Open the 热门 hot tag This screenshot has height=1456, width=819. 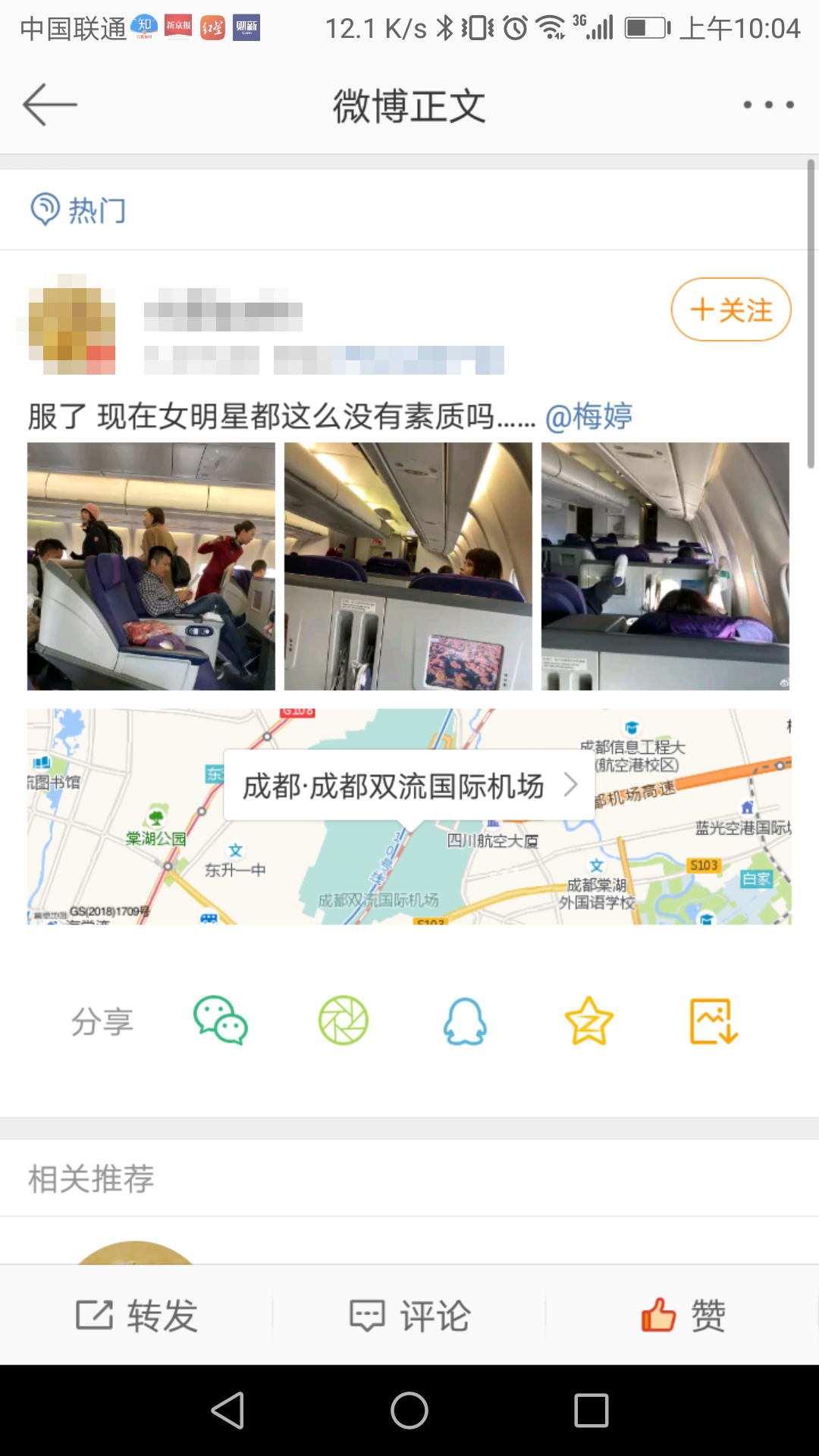pyautogui.click(x=78, y=209)
